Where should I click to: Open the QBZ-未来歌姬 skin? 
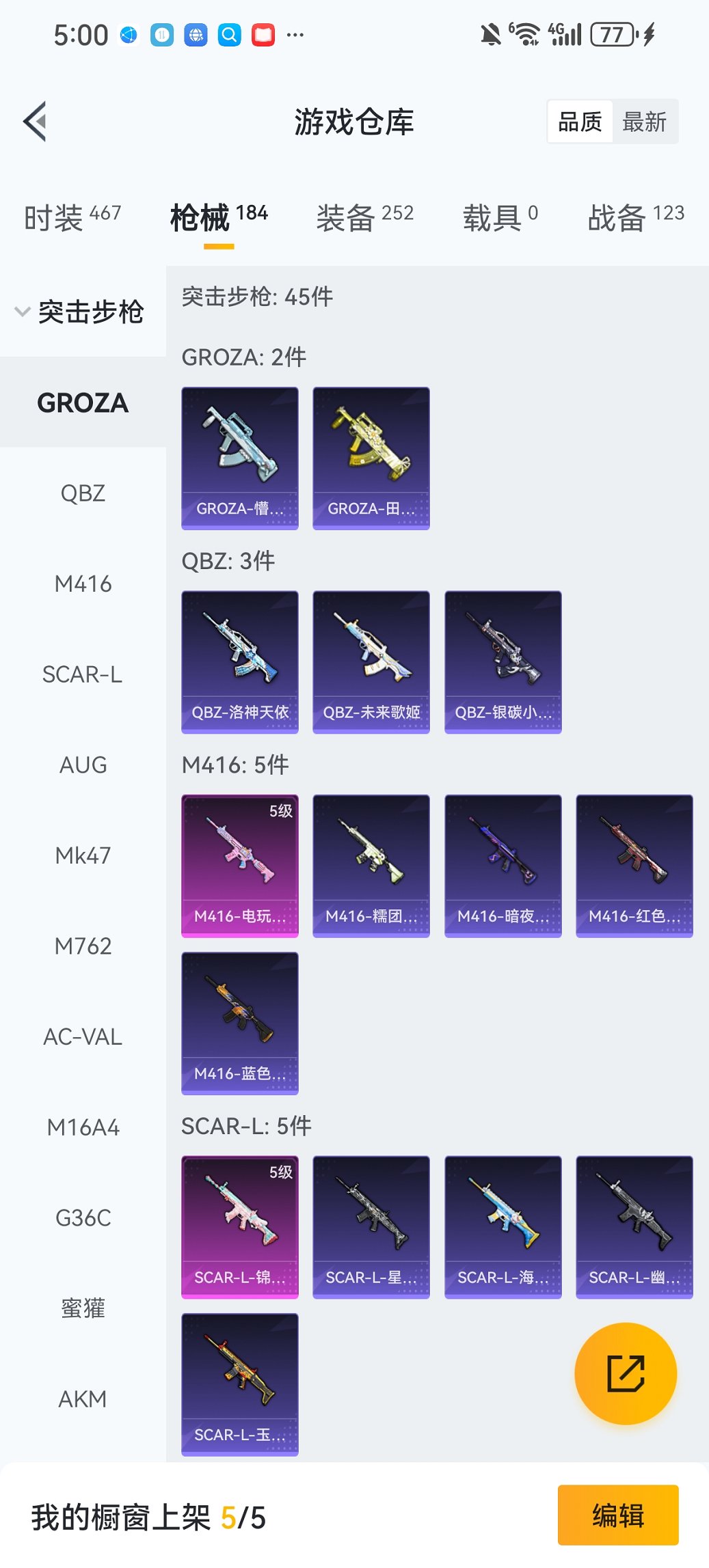click(371, 661)
